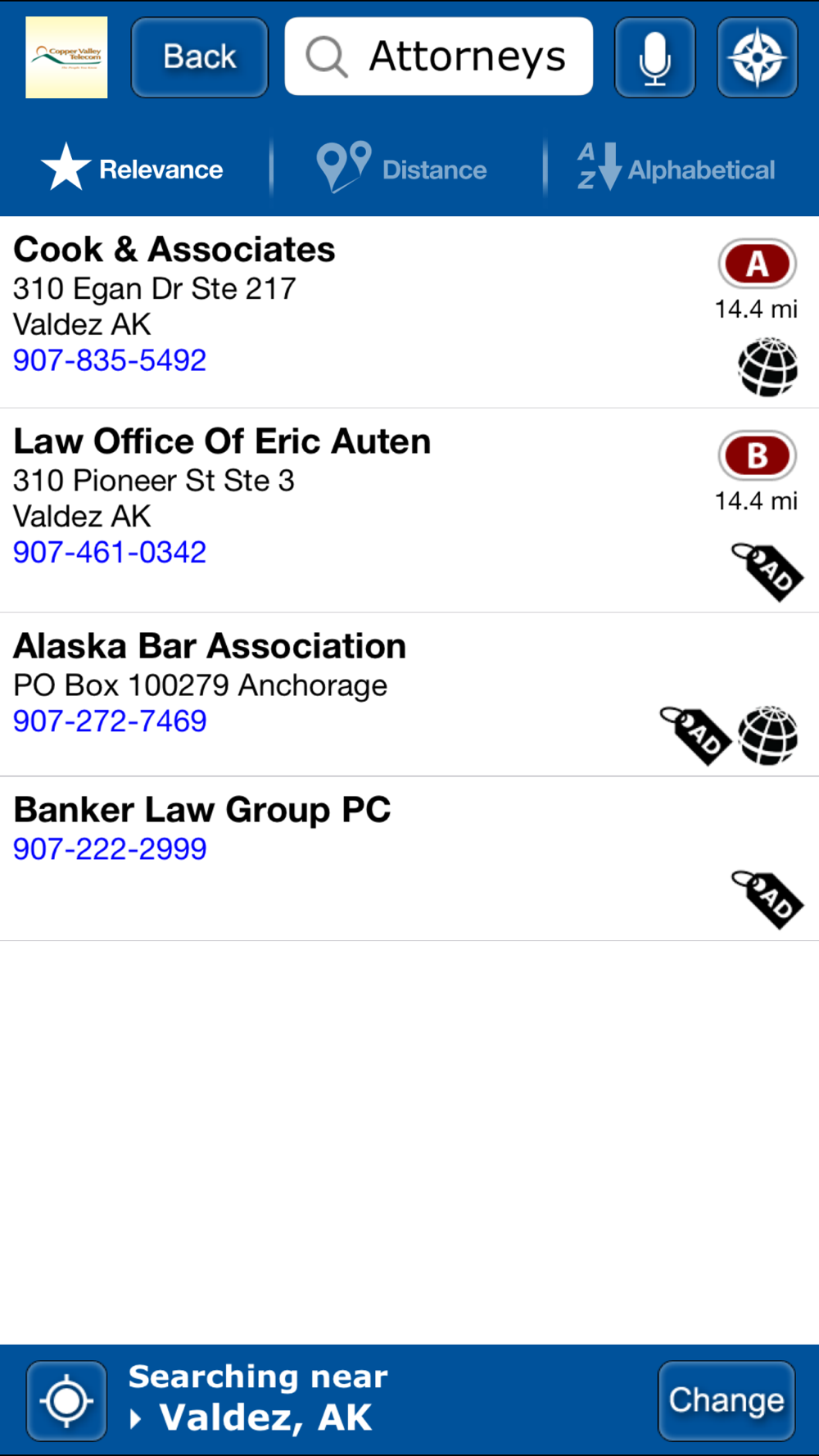Sort results by Distance
This screenshot has width=819, height=1456.
403,169
